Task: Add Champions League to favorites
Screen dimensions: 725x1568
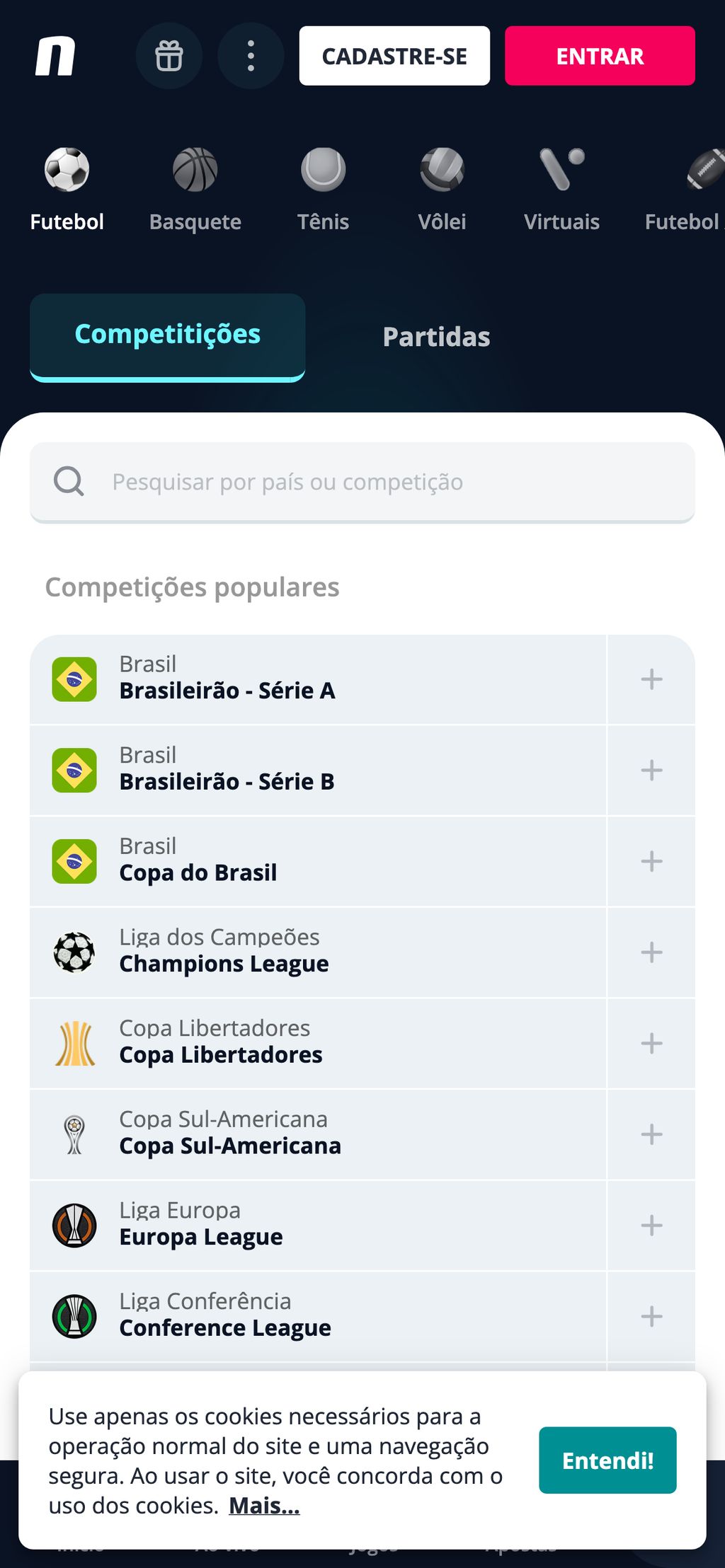Action: click(x=651, y=952)
